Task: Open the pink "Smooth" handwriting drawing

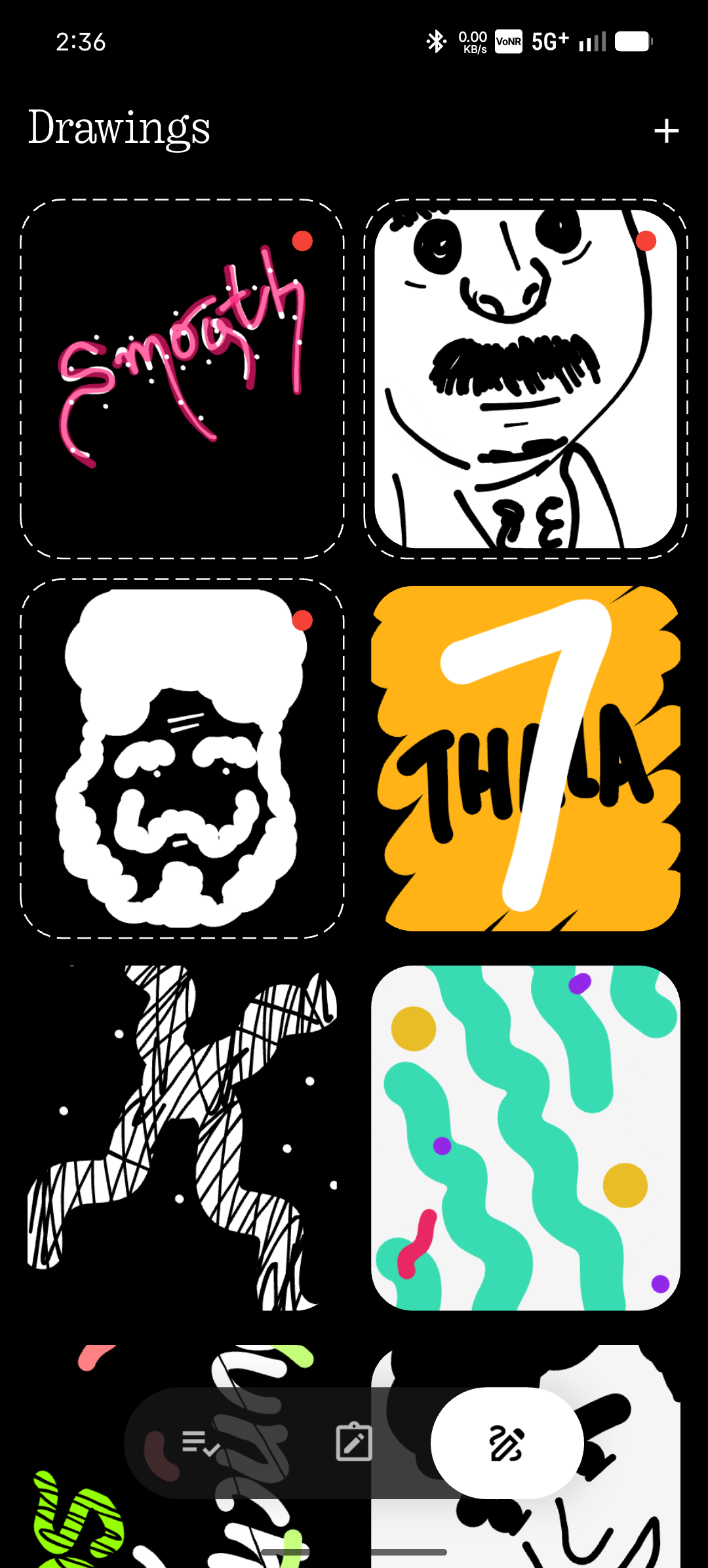Action: coord(182,379)
